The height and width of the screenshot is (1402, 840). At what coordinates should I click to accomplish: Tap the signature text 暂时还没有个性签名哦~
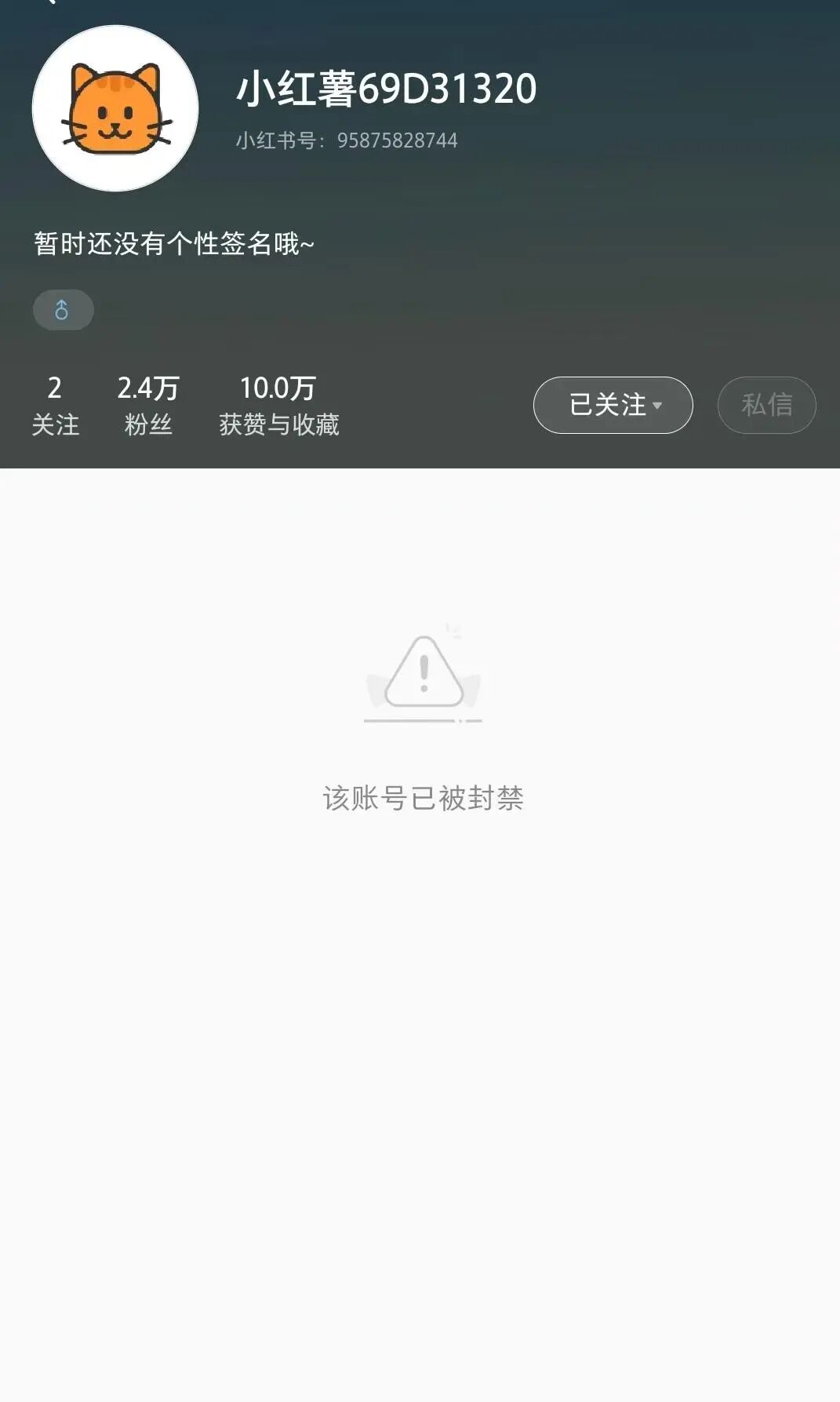174,244
